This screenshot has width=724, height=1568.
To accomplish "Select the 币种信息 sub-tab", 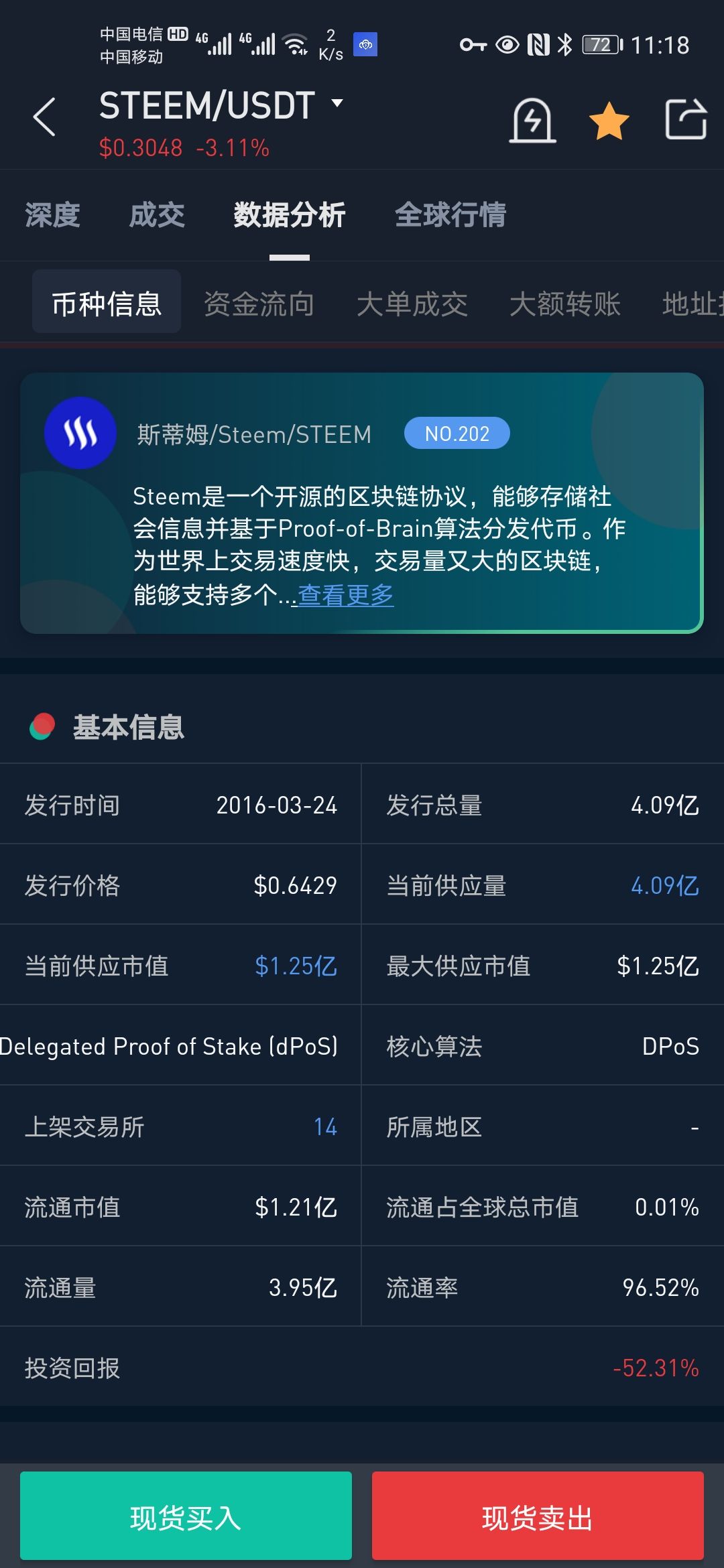I will (x=107, y=304).
